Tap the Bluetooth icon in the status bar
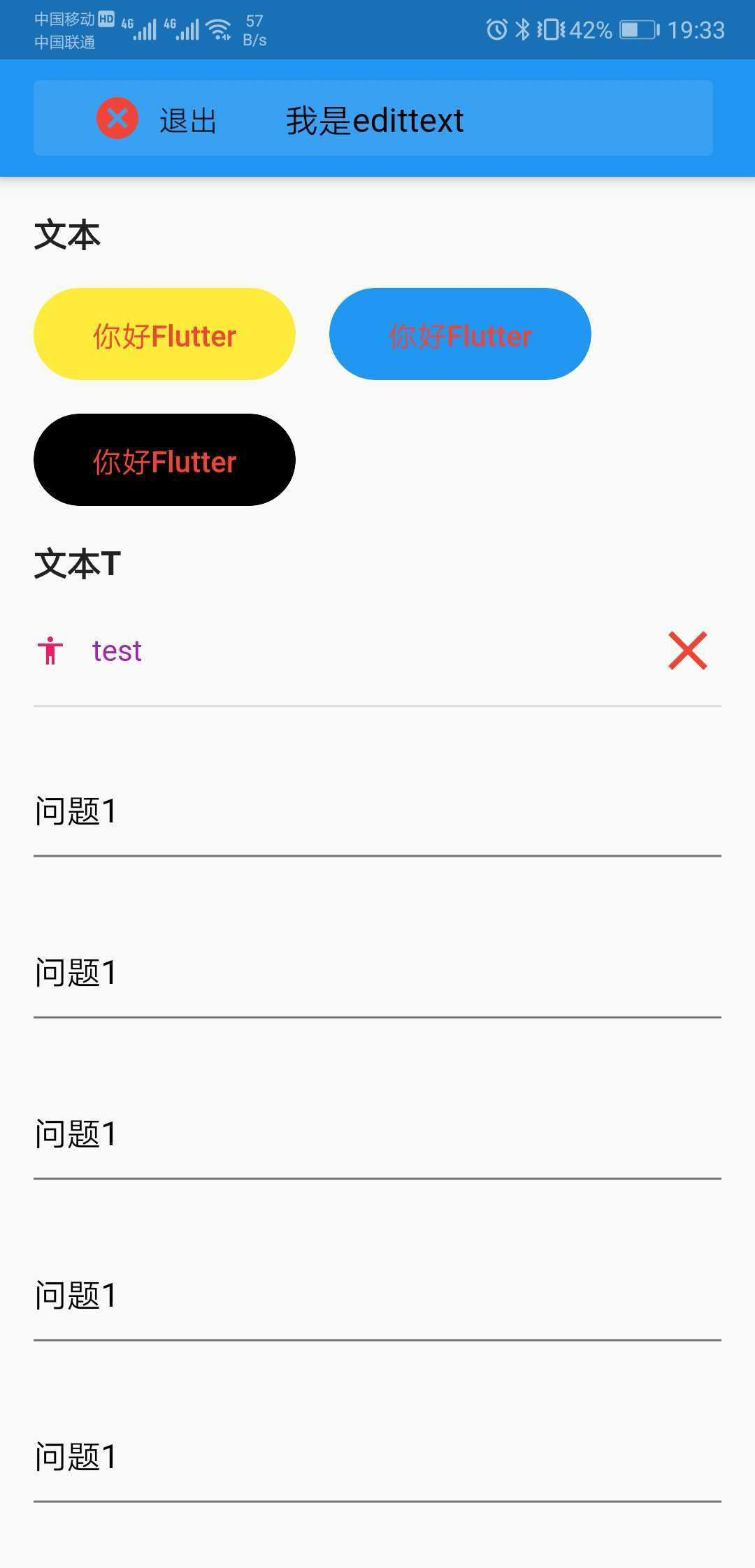755x1568 pixels. point(521,28)
